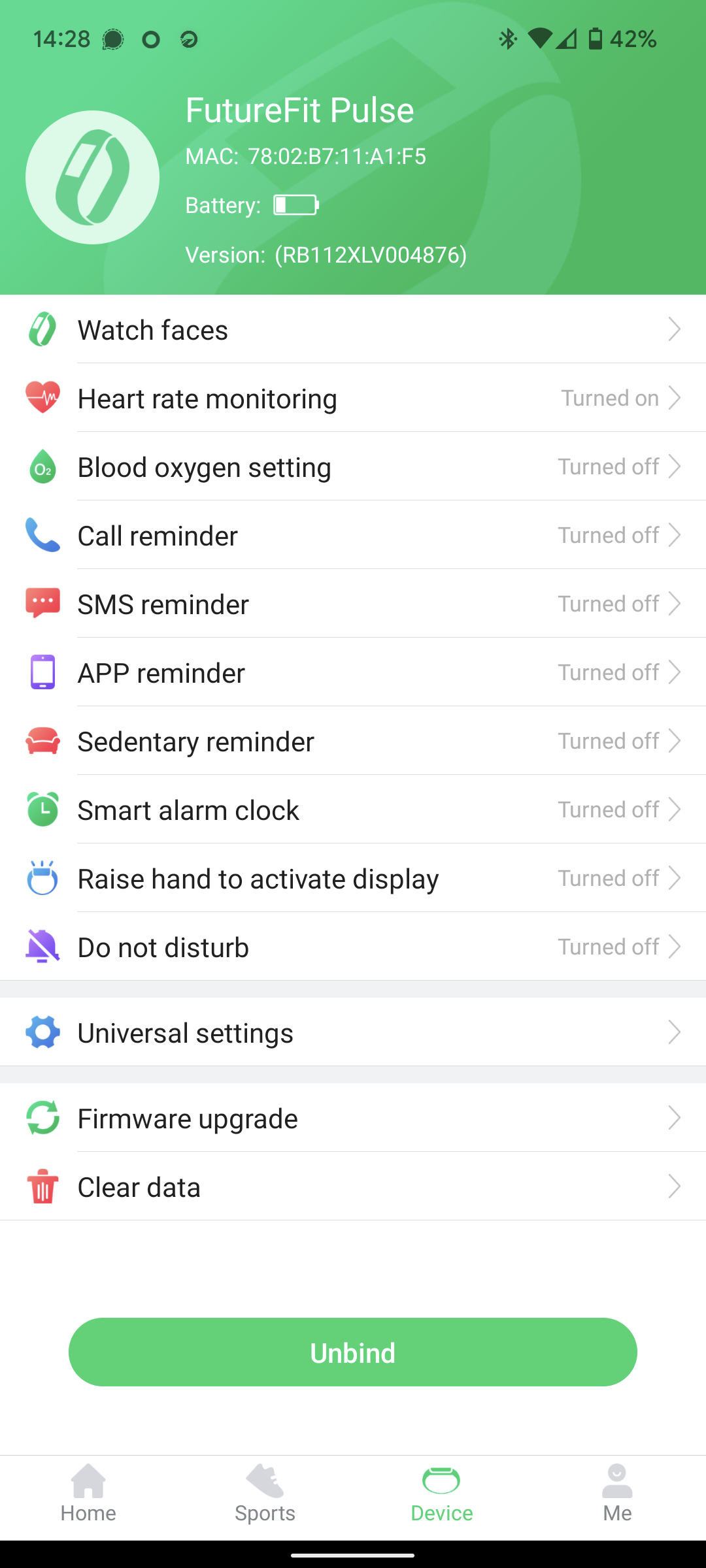Open Do not disturb settings
Screen dimensions: 706x1568
(x=353, y=947)
